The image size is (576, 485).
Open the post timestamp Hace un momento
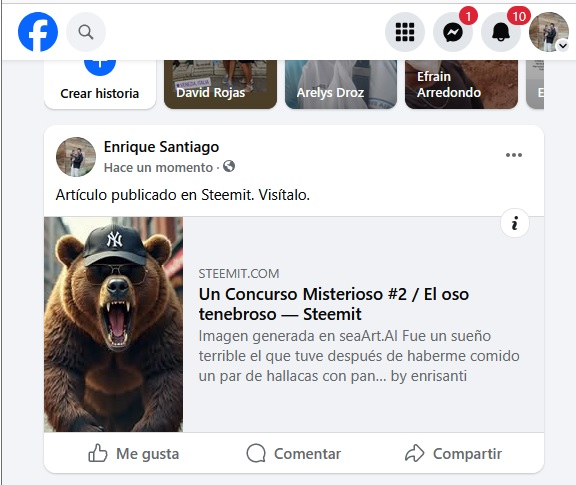click(158, 168)
